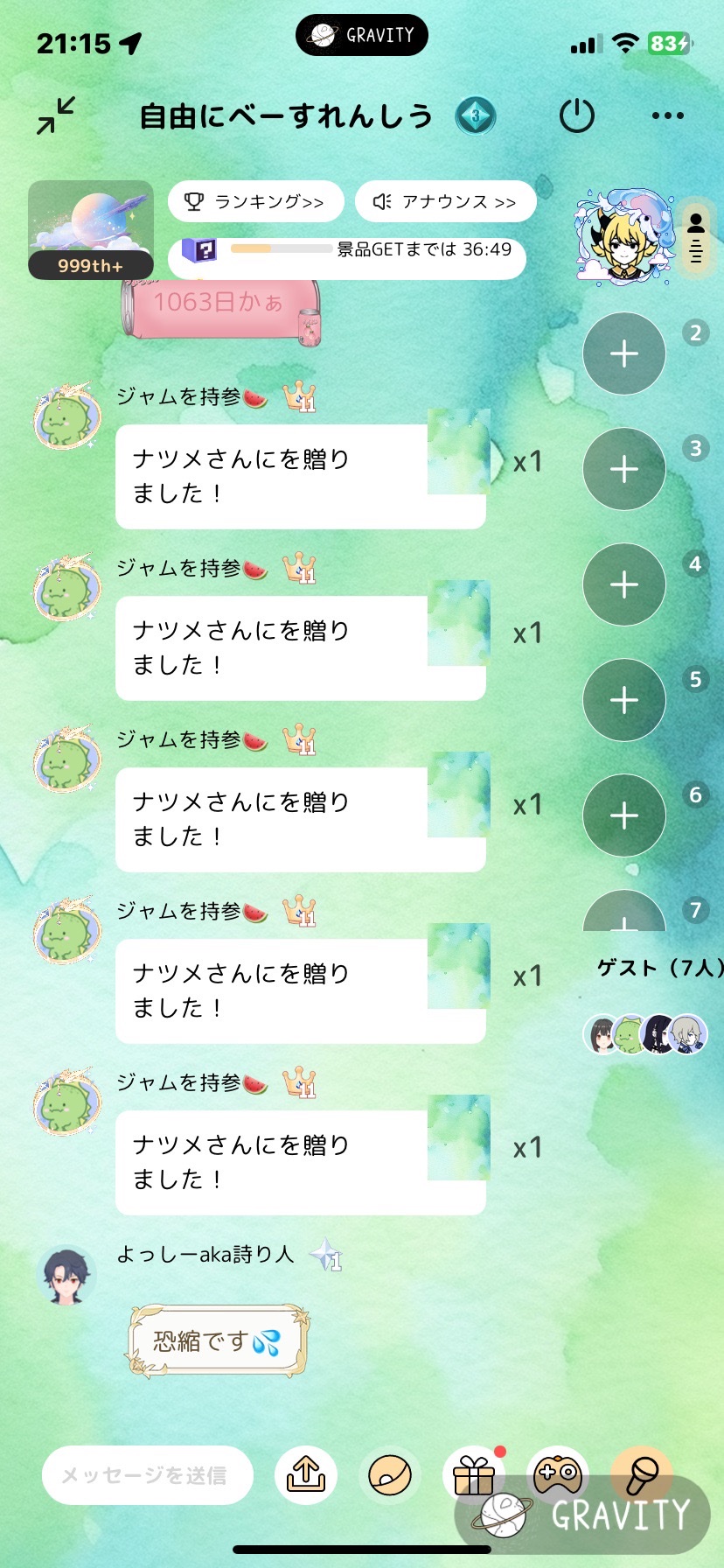724x1568 pixels.
Task: Open the 景品GET prize timer banner
Action: click(347, 253)
